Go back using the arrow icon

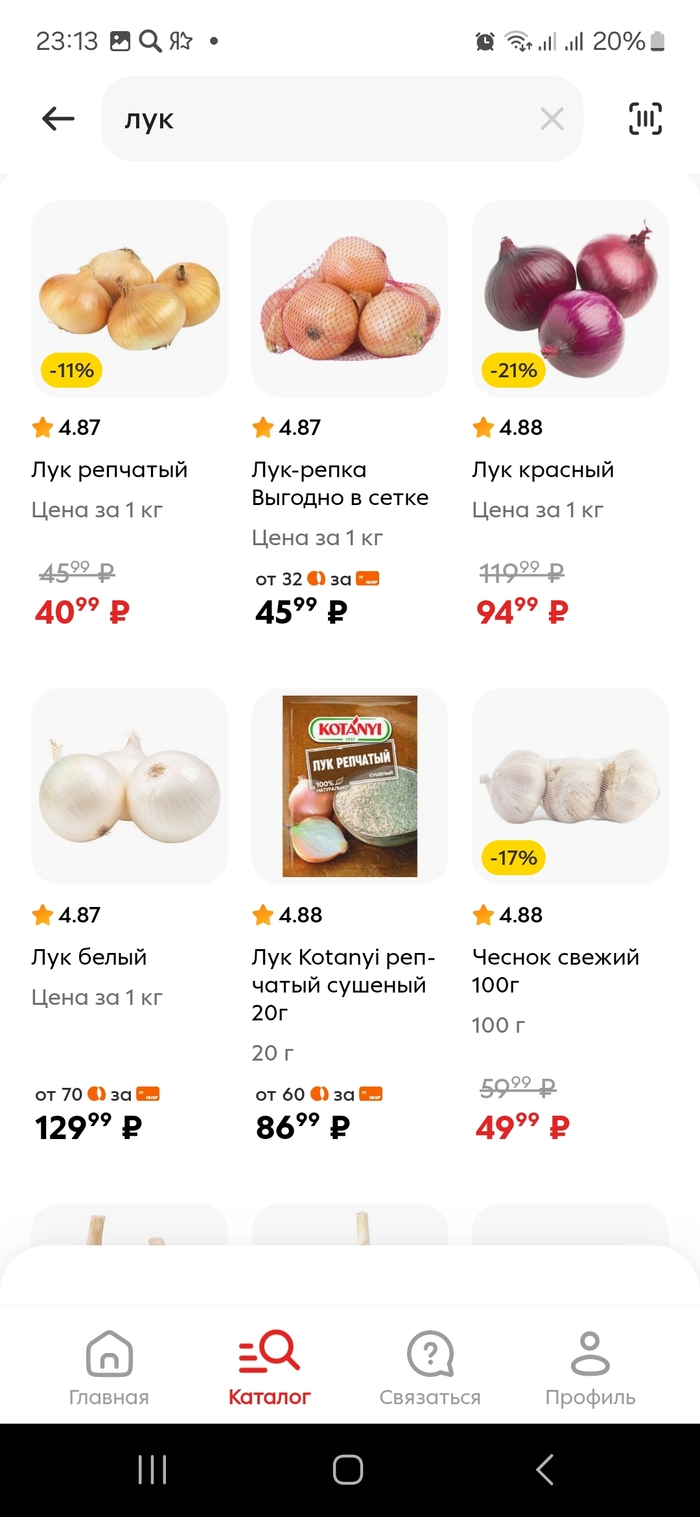(58, 119)
